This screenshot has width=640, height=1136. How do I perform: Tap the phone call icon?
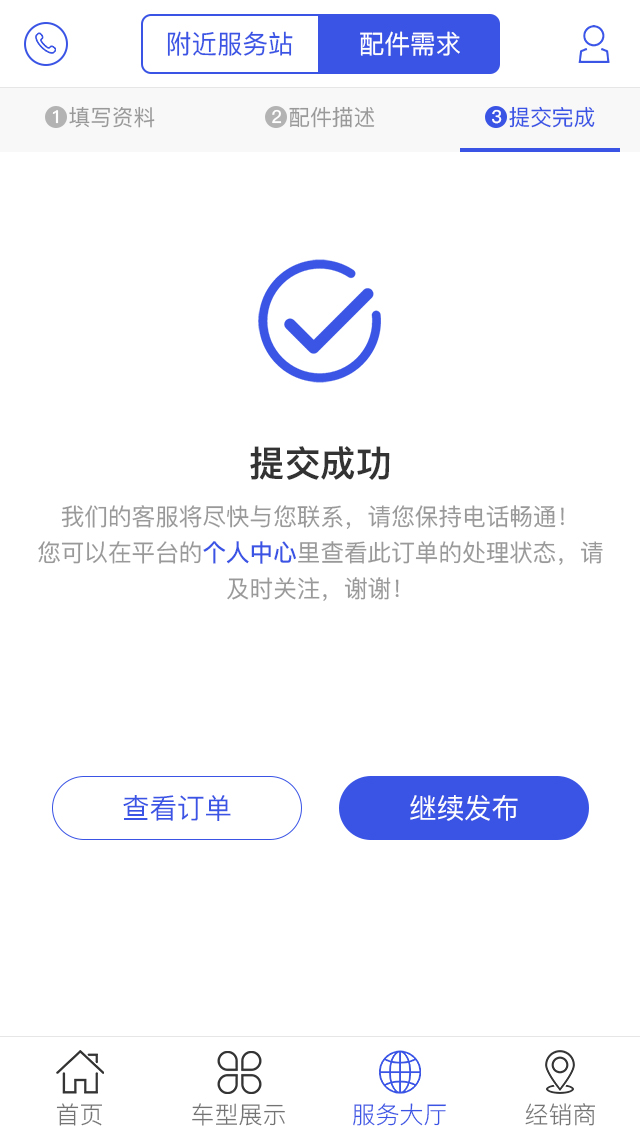46,43
